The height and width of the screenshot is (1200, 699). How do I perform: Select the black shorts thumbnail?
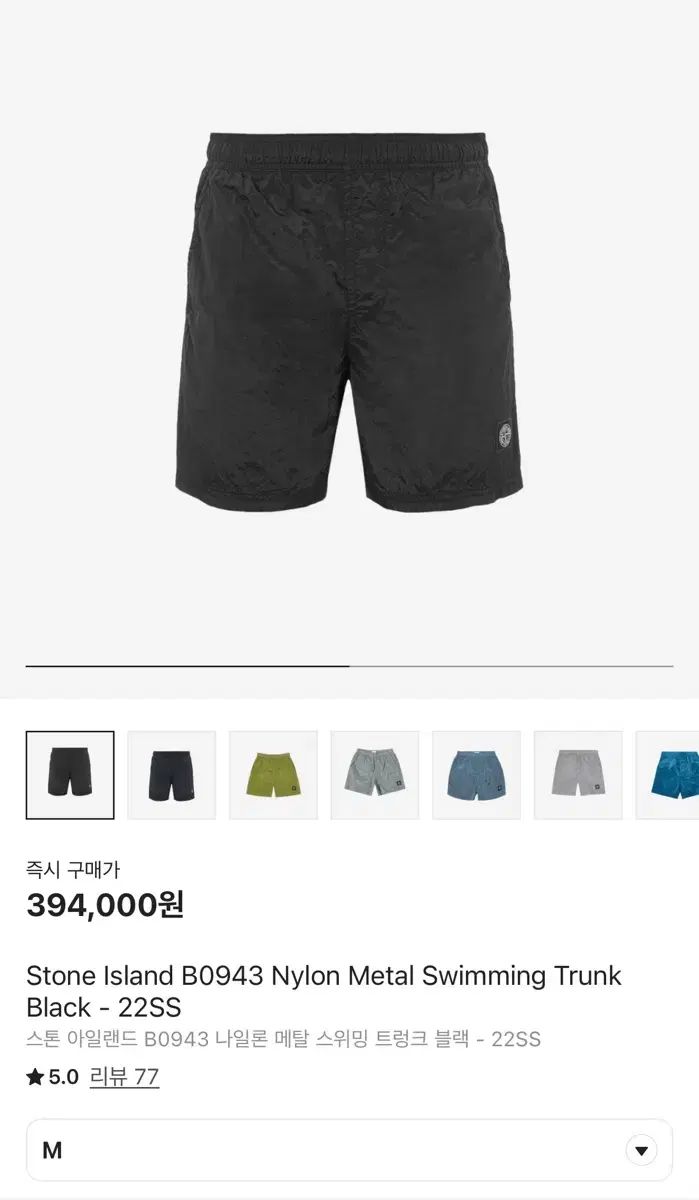(70, 775)
